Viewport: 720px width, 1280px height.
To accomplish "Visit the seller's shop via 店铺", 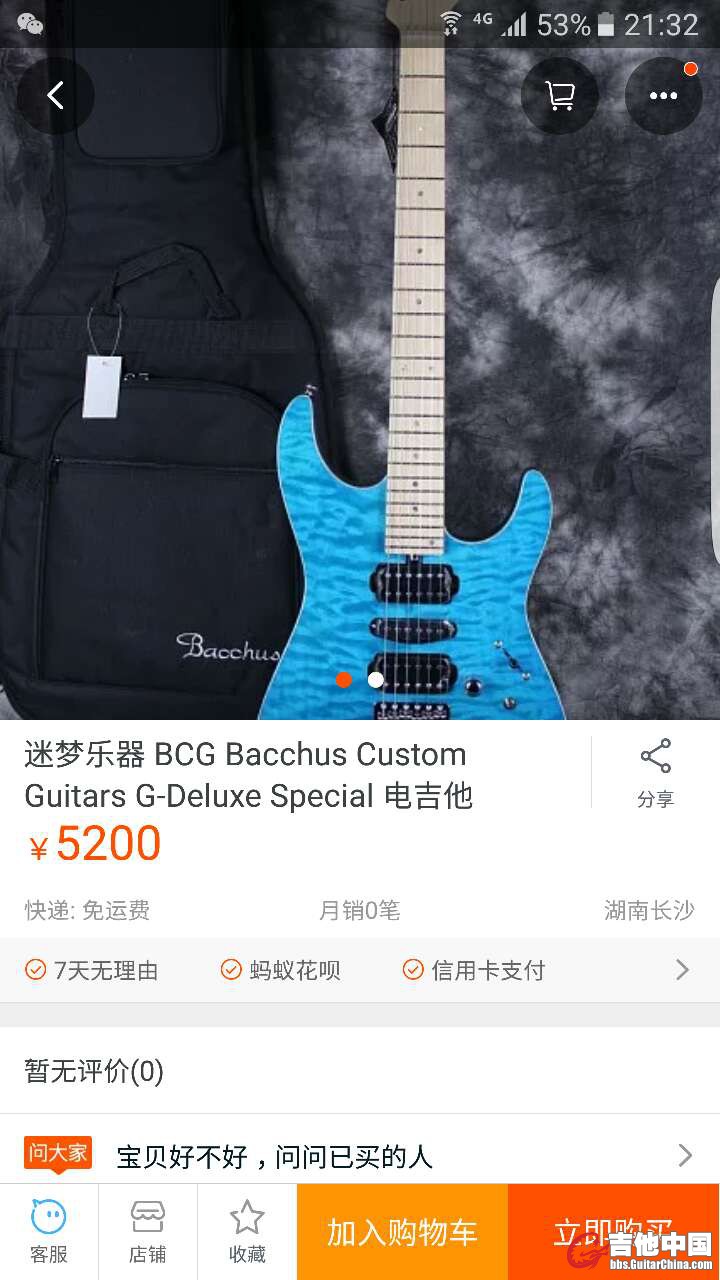I will click(x=147, y=1232).
